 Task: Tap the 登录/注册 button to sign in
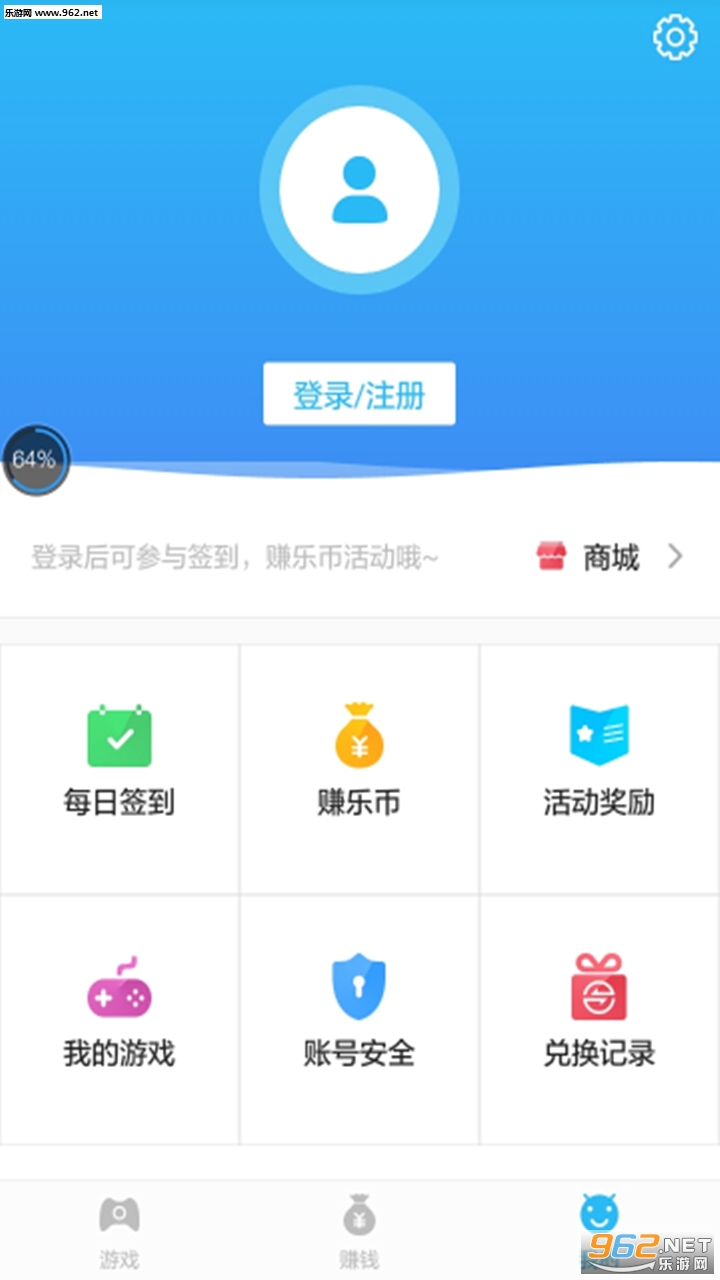point(359,394)
